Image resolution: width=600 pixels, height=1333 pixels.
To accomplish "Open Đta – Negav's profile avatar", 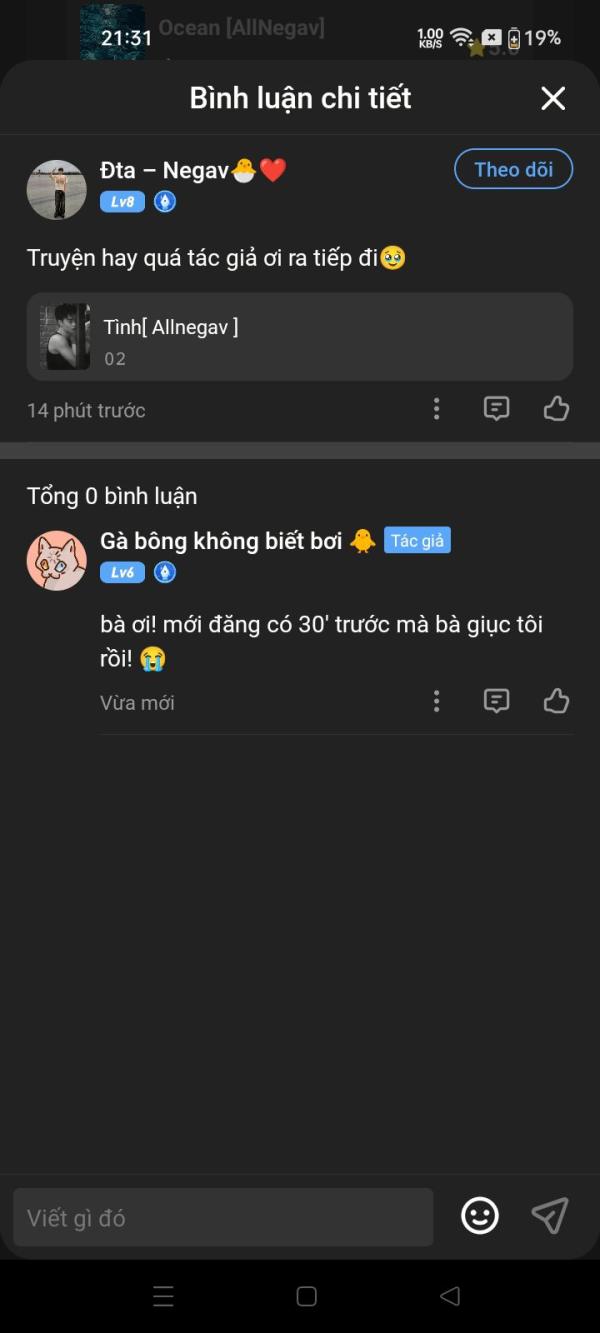I will 56,189.
